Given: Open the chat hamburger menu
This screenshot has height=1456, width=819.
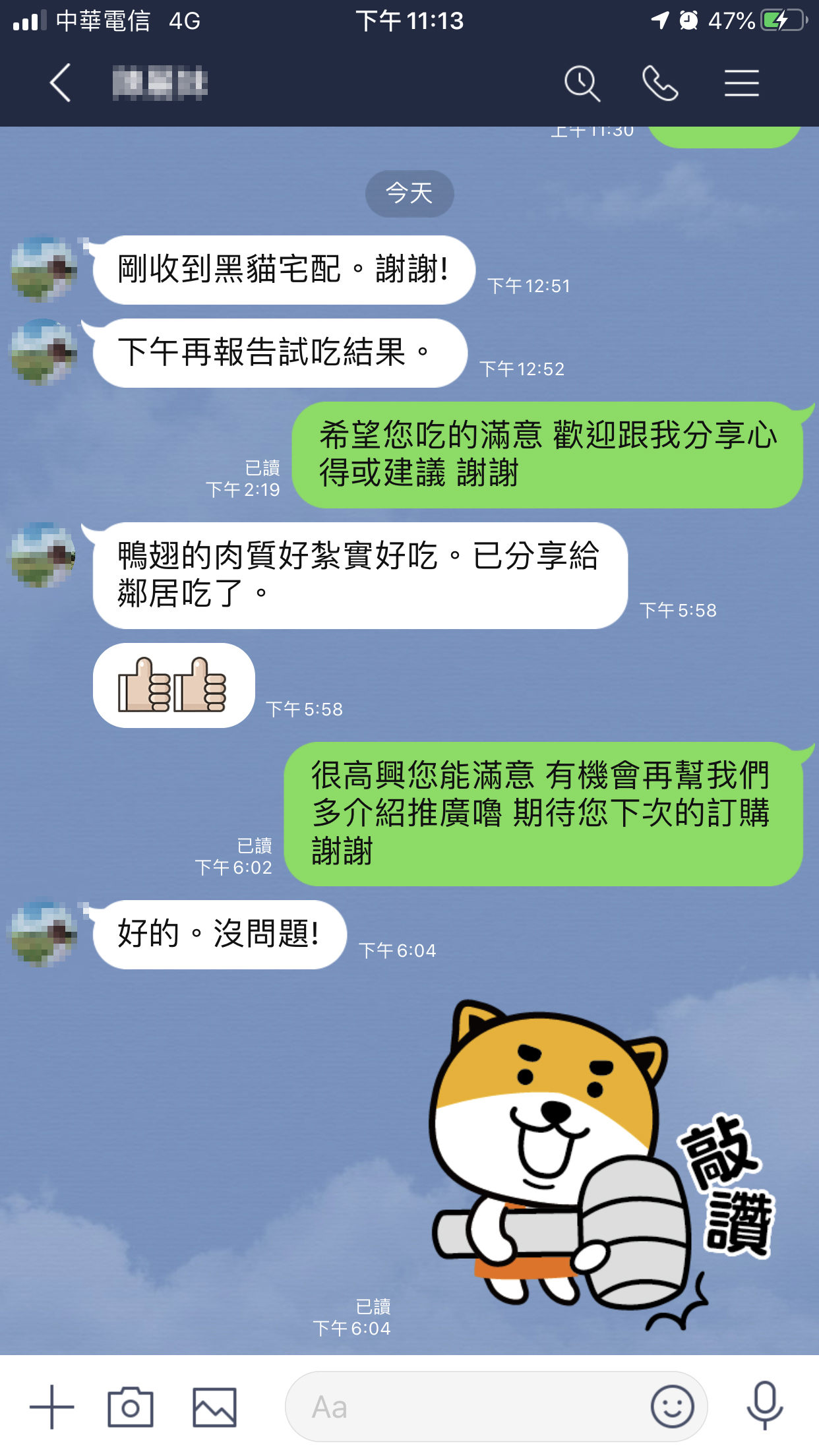Looking at the screenshot, I should [x=741, y=83].
